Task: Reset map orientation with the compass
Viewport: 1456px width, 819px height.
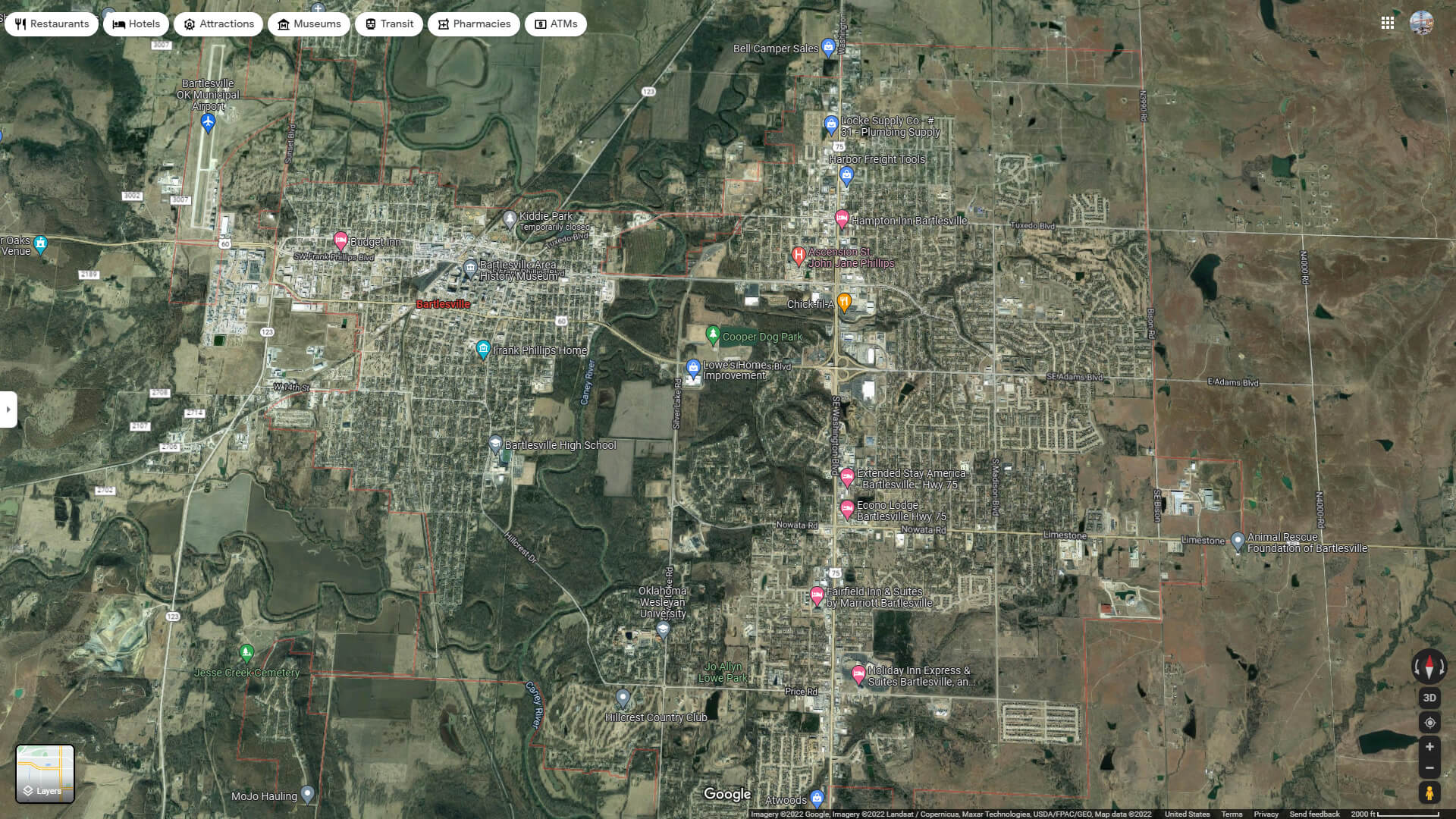Action: pos(1429,667)
